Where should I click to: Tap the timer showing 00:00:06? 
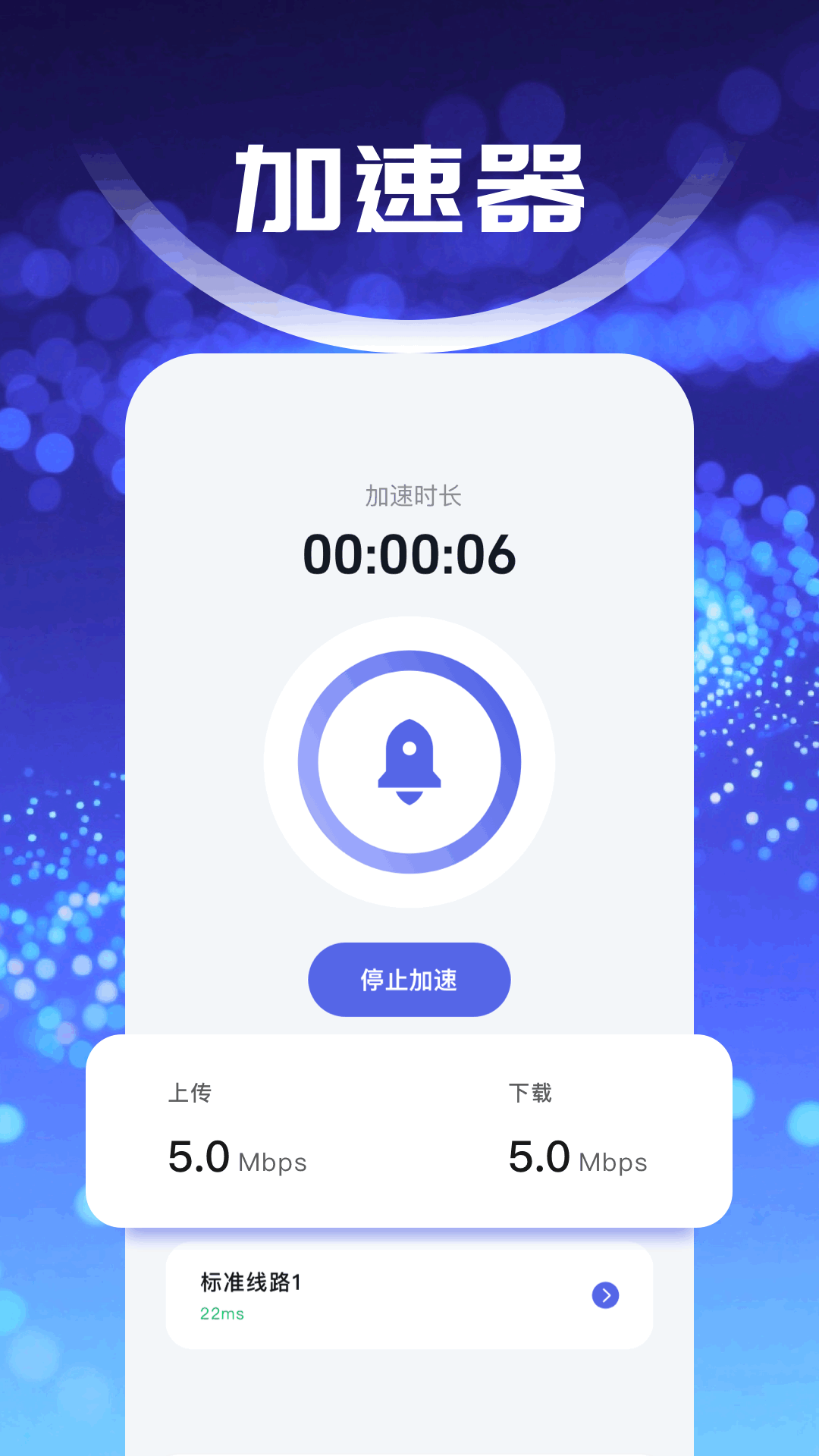pos(409,556)
